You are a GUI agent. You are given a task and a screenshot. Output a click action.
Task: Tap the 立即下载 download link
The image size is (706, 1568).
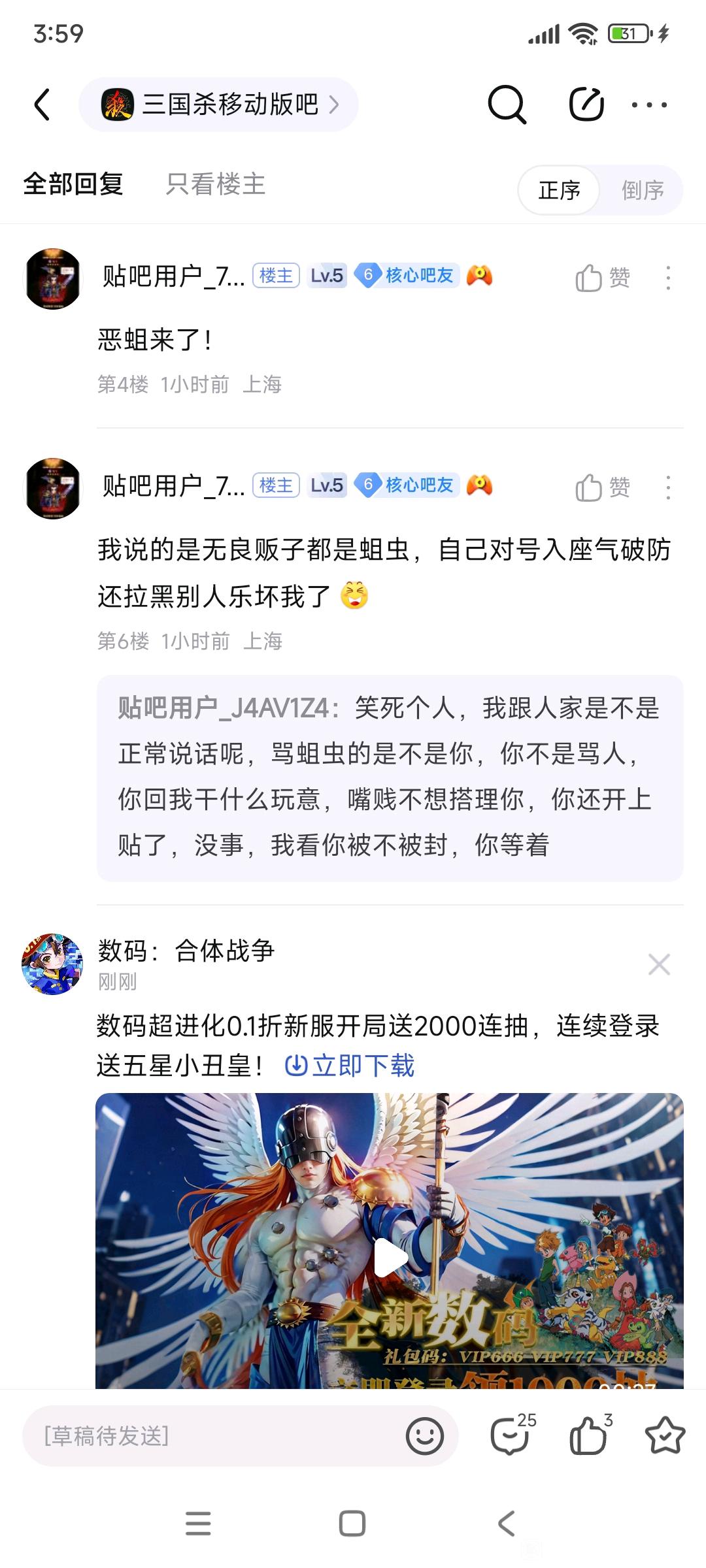(350, 1066)
